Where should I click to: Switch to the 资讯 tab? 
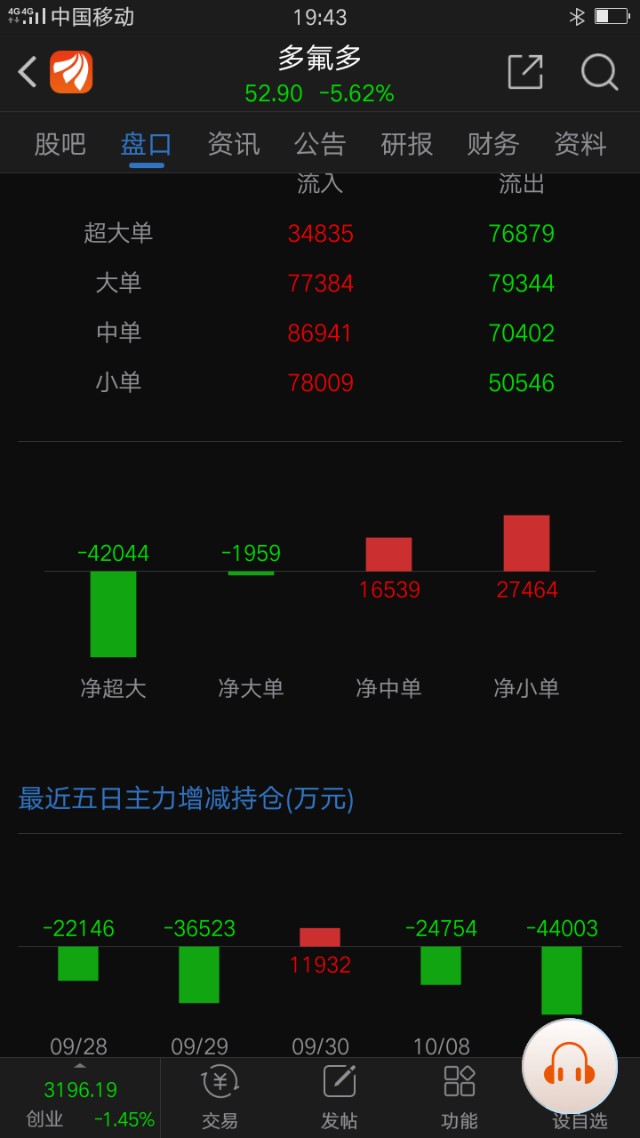click(x=233, y=144)
